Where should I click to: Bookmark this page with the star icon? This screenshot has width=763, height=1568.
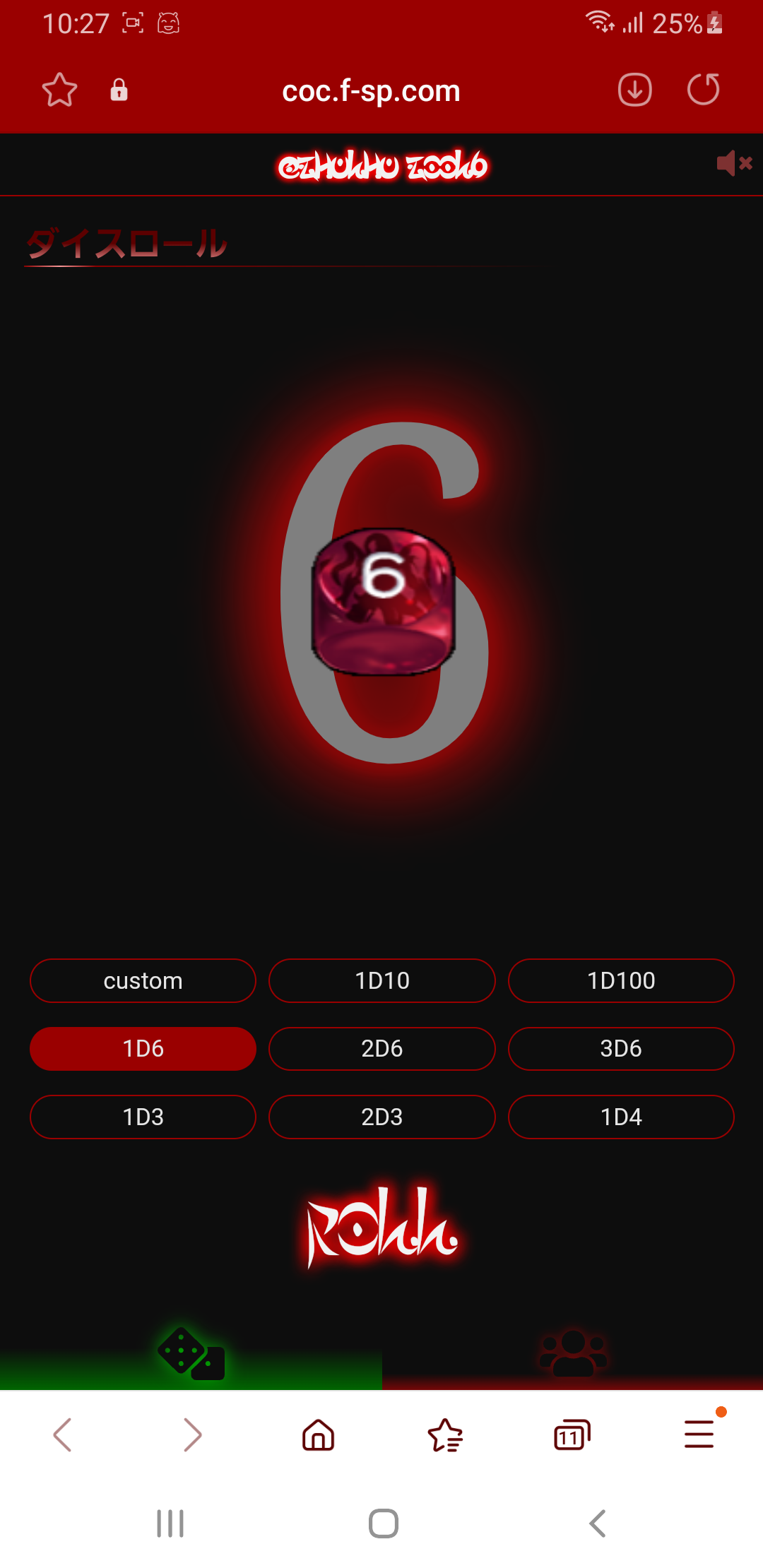pos(59,90)
